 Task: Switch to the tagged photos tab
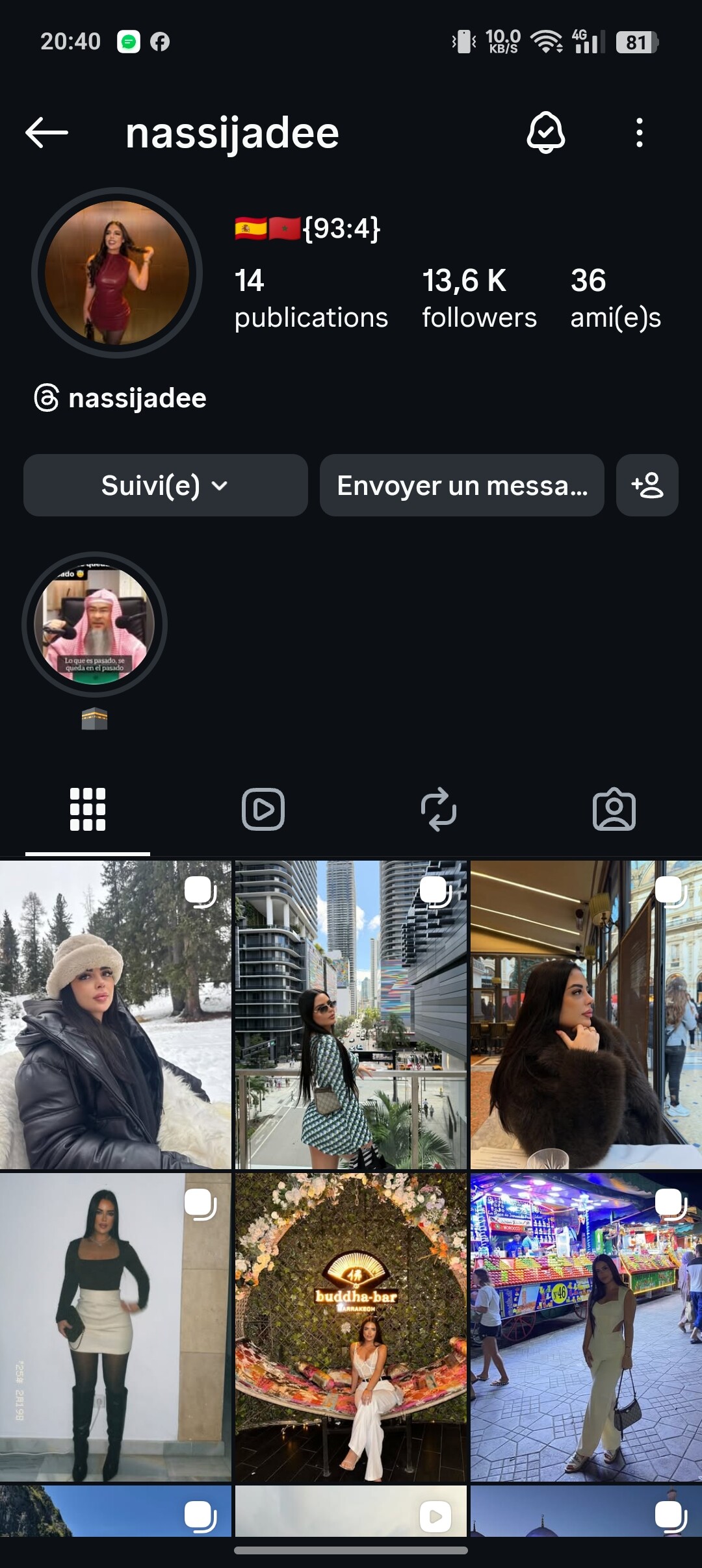click(614, 809)
